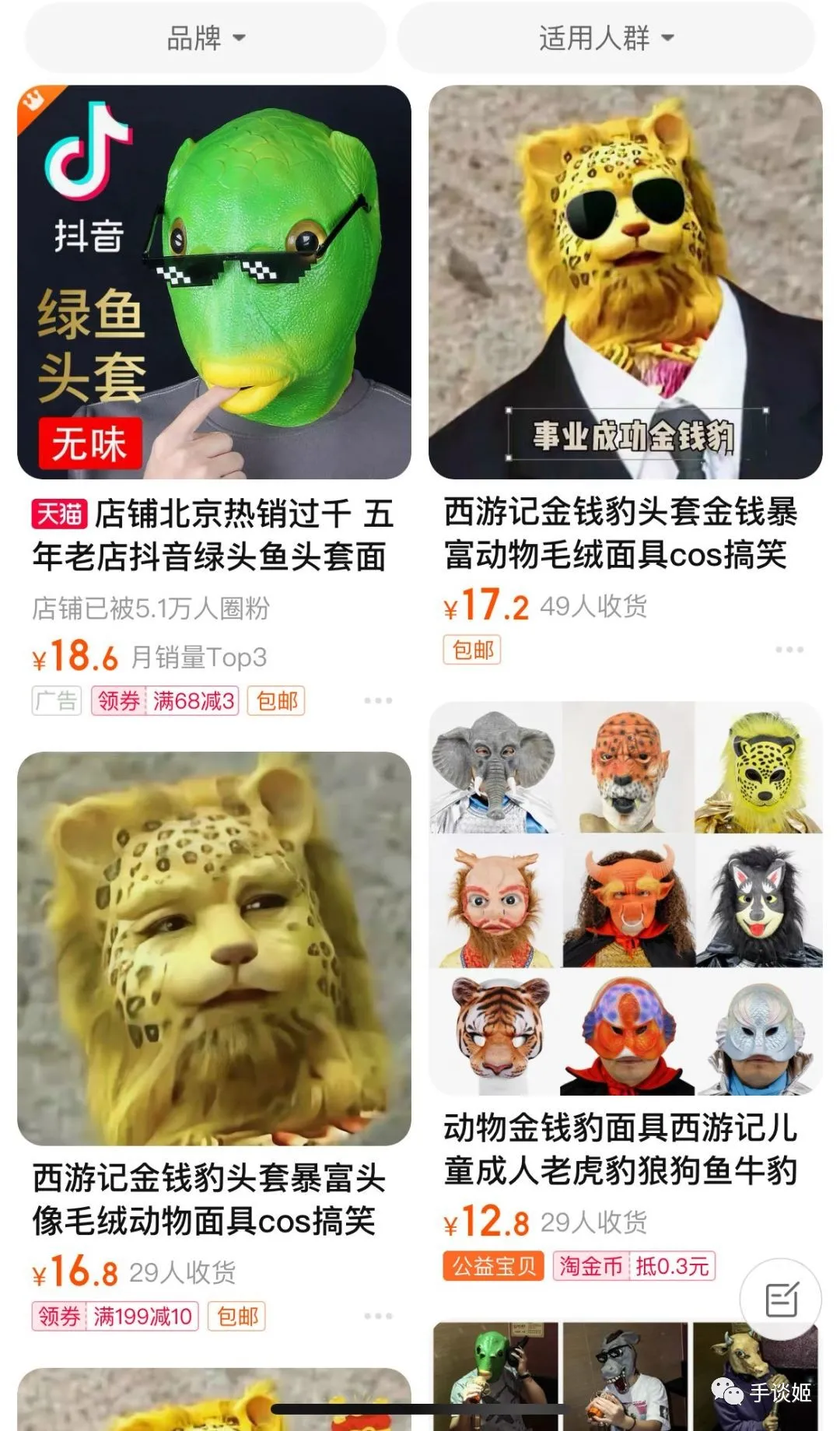This screenshot has height=1431, width=840.
Task: Expand the 品牌 brand filter dropdown
Action: [x=205, y=37]
